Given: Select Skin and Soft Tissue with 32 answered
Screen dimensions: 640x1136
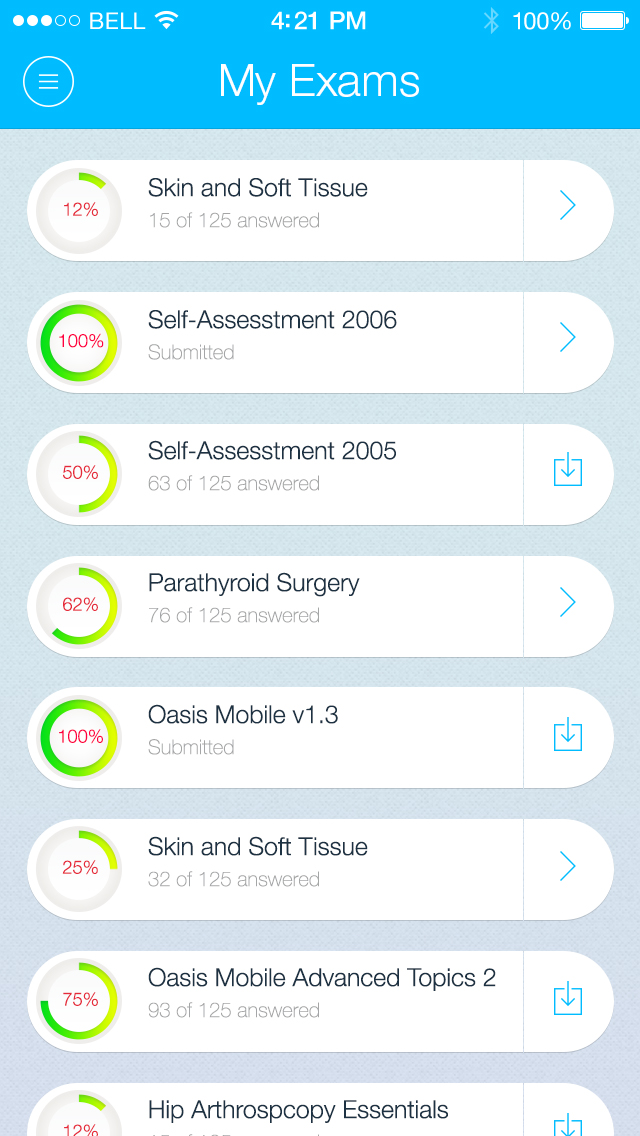Looking at the screenshot, I should [258, 863].
